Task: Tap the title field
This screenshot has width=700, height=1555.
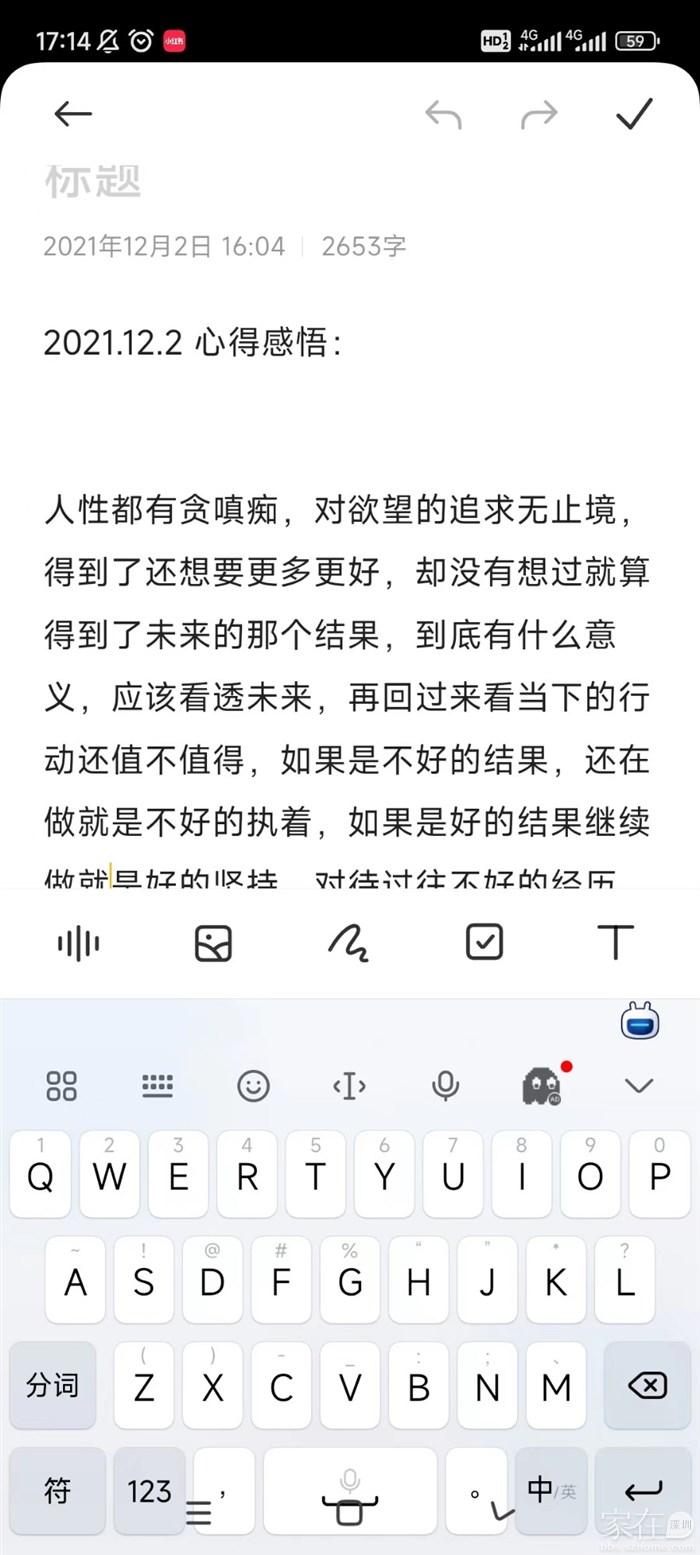Action: coord(93,182)
